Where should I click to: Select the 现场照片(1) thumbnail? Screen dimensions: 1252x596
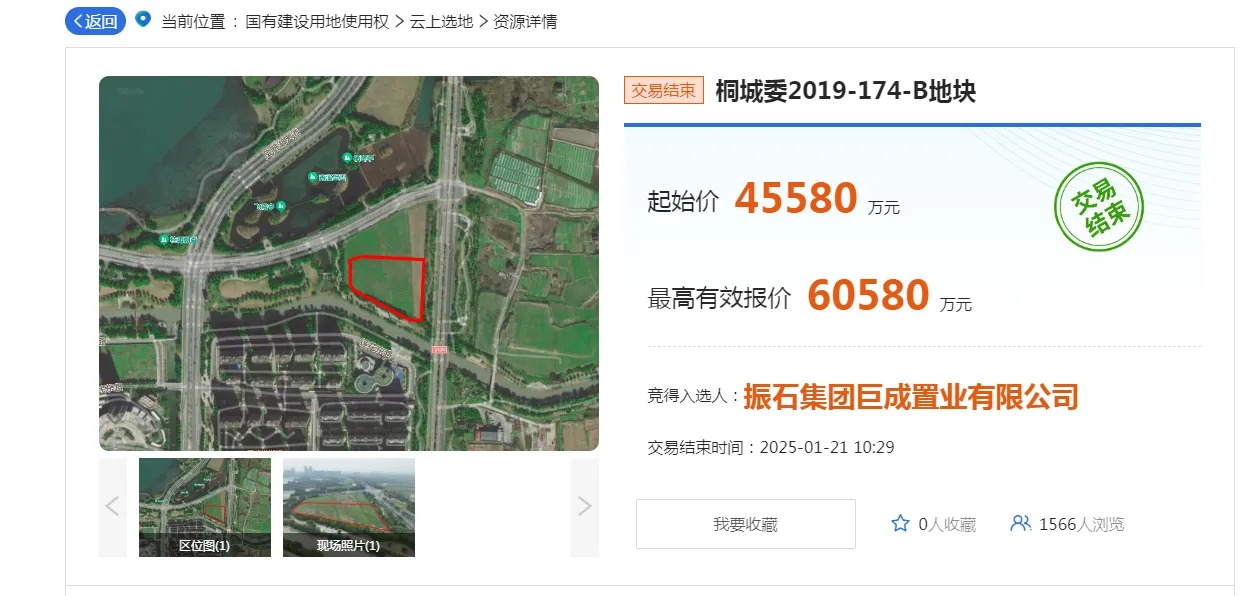pyautogui.click(x=348, y=506)
